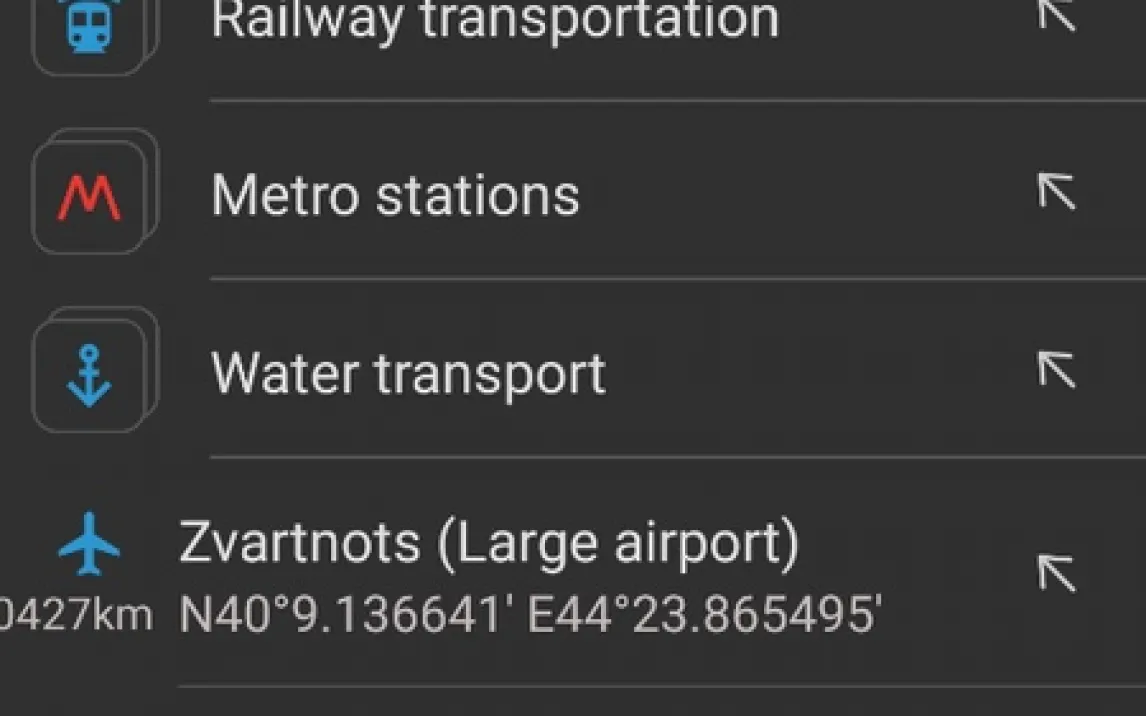
Task: Tap the arrow beside Water transport
Action: coord(1056,370)
